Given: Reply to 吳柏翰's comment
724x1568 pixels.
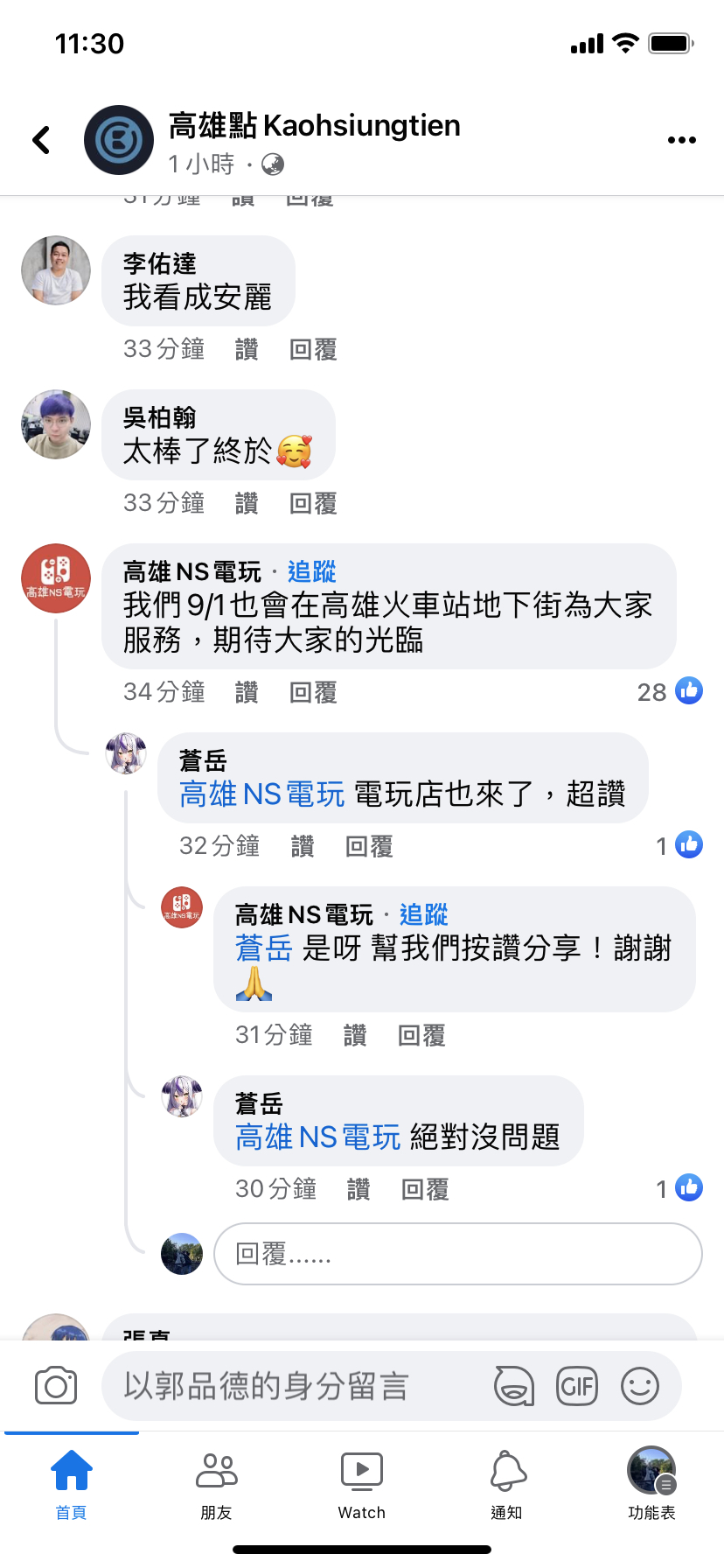Looking at the screenshot, I should click(313, 504).
